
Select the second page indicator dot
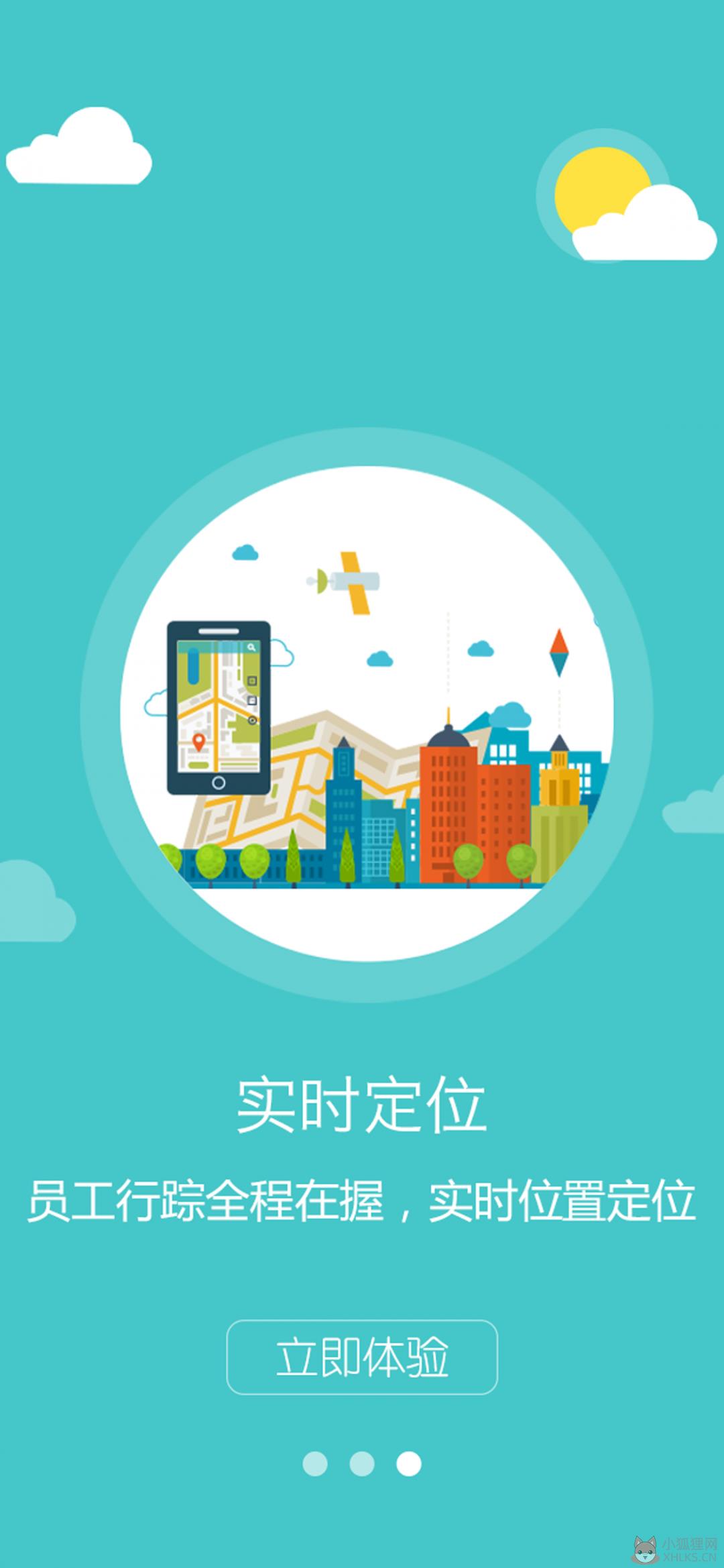point(362,1463)
